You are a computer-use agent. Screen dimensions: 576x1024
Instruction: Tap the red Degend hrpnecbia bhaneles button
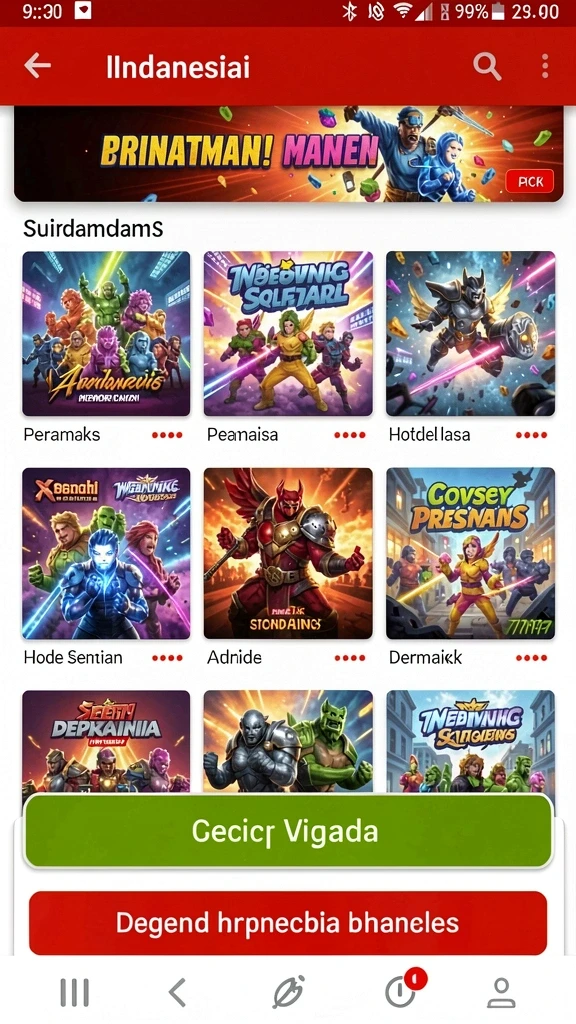tap(288, 923)
